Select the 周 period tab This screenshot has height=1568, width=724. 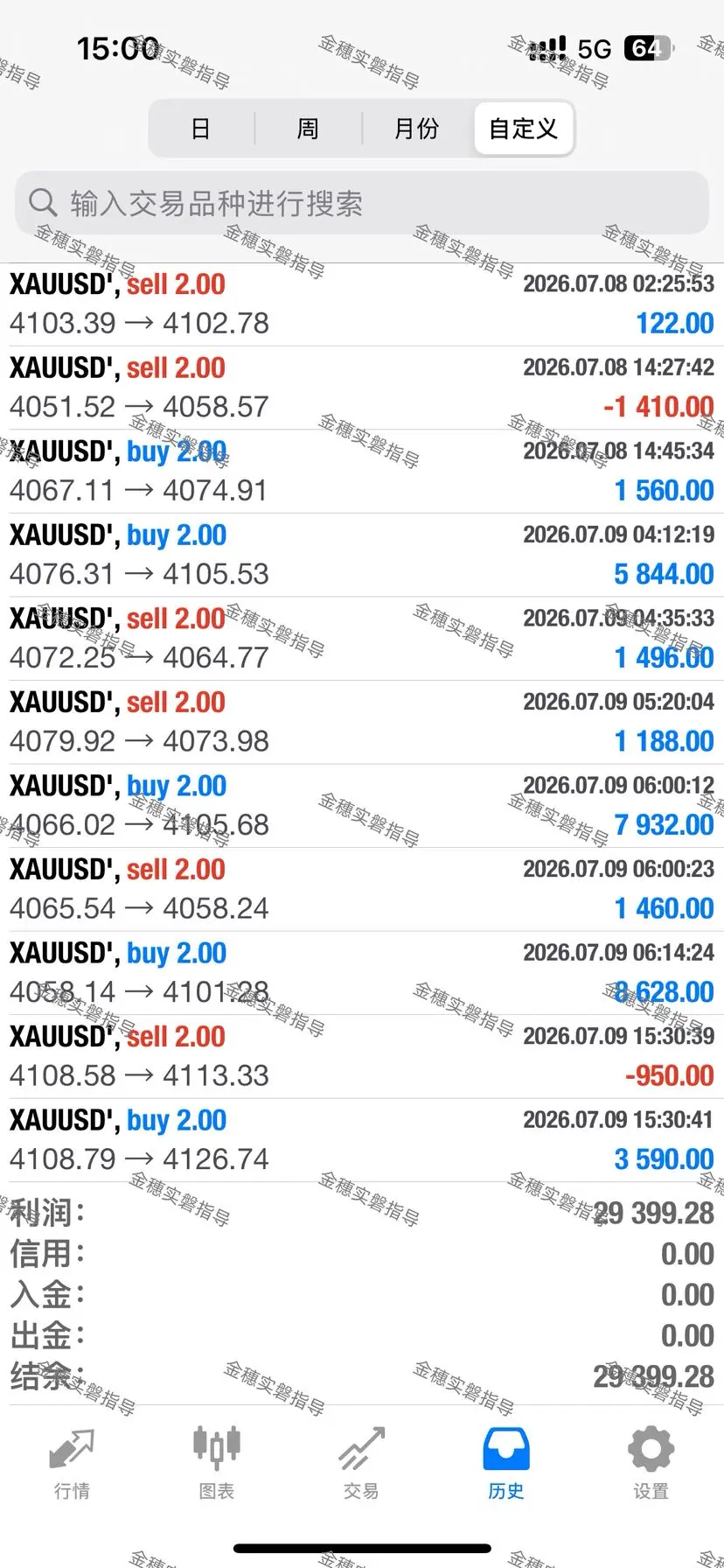click(308, 129)
